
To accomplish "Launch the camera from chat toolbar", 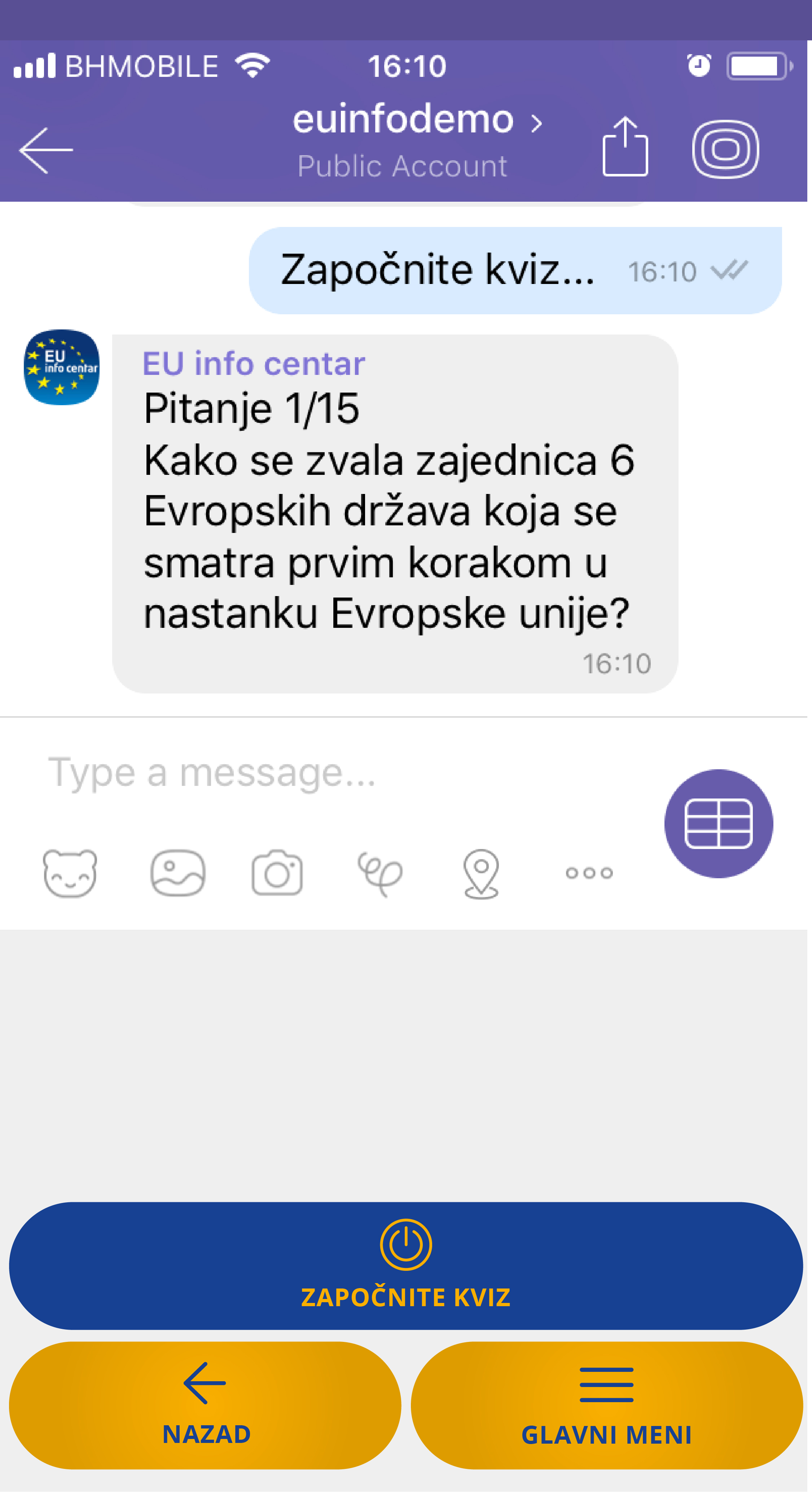I will click(277, 873).
